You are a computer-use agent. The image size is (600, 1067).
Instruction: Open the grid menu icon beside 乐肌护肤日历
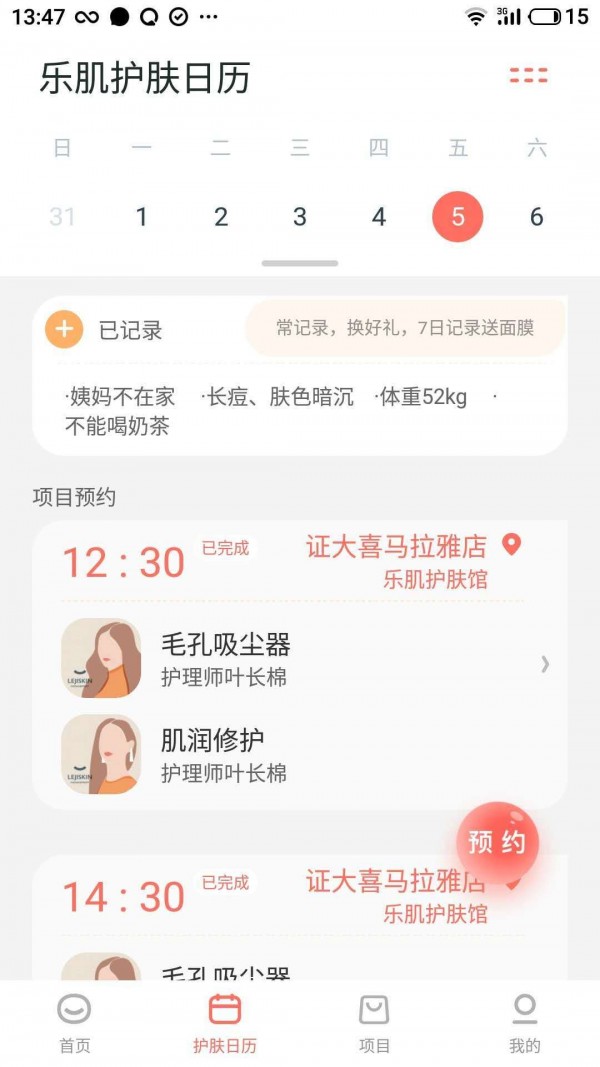pos(528,75)
